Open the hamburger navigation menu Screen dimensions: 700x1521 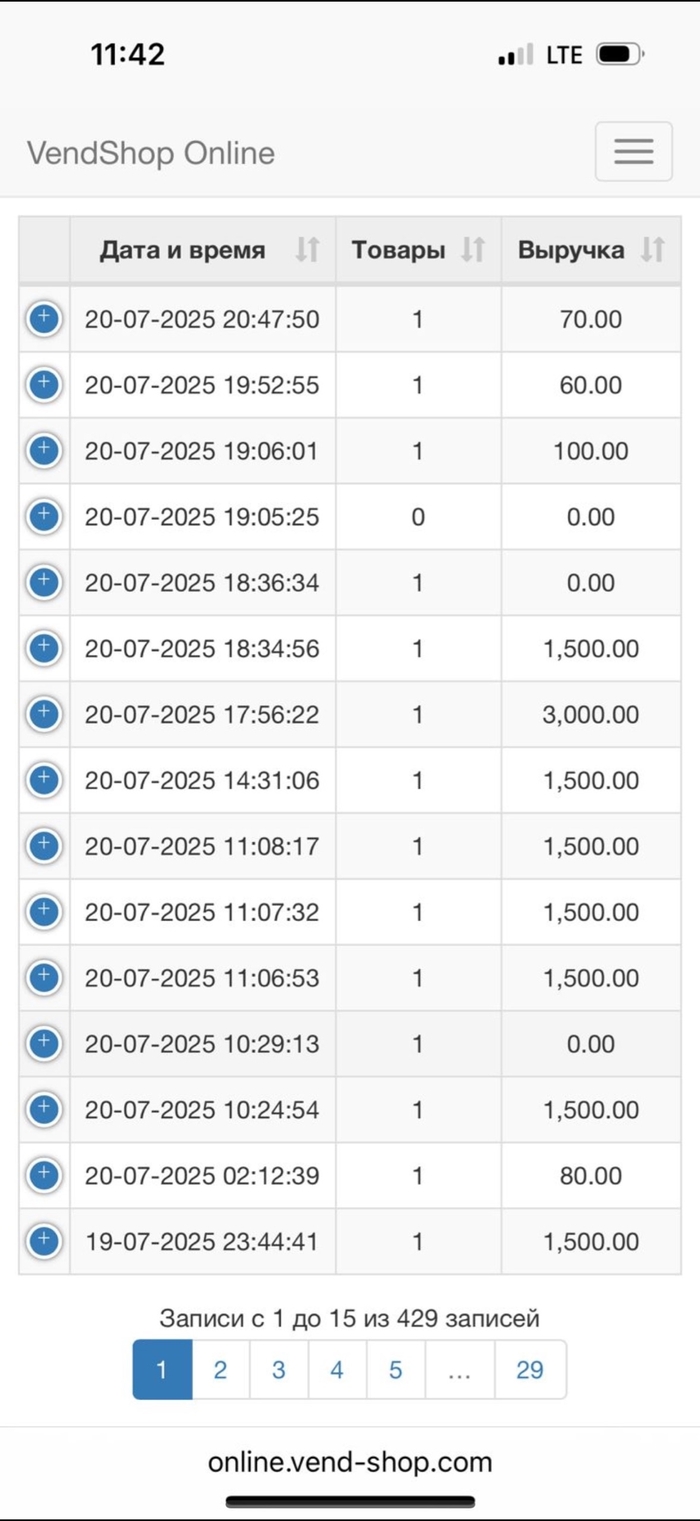click(633, 151)
